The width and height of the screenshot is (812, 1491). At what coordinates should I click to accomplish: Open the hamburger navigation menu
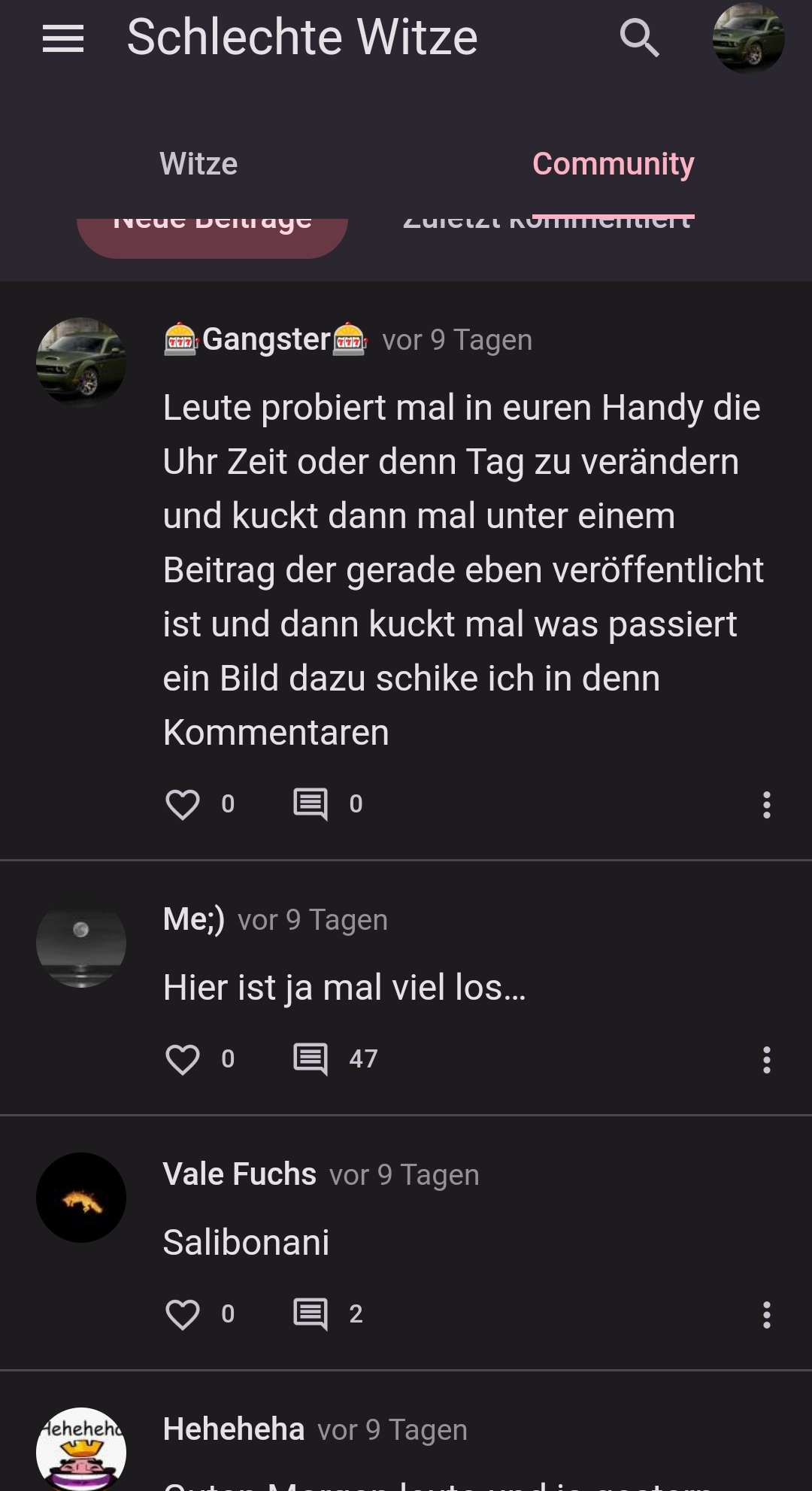pyautogui.click(x=63, y=38)
